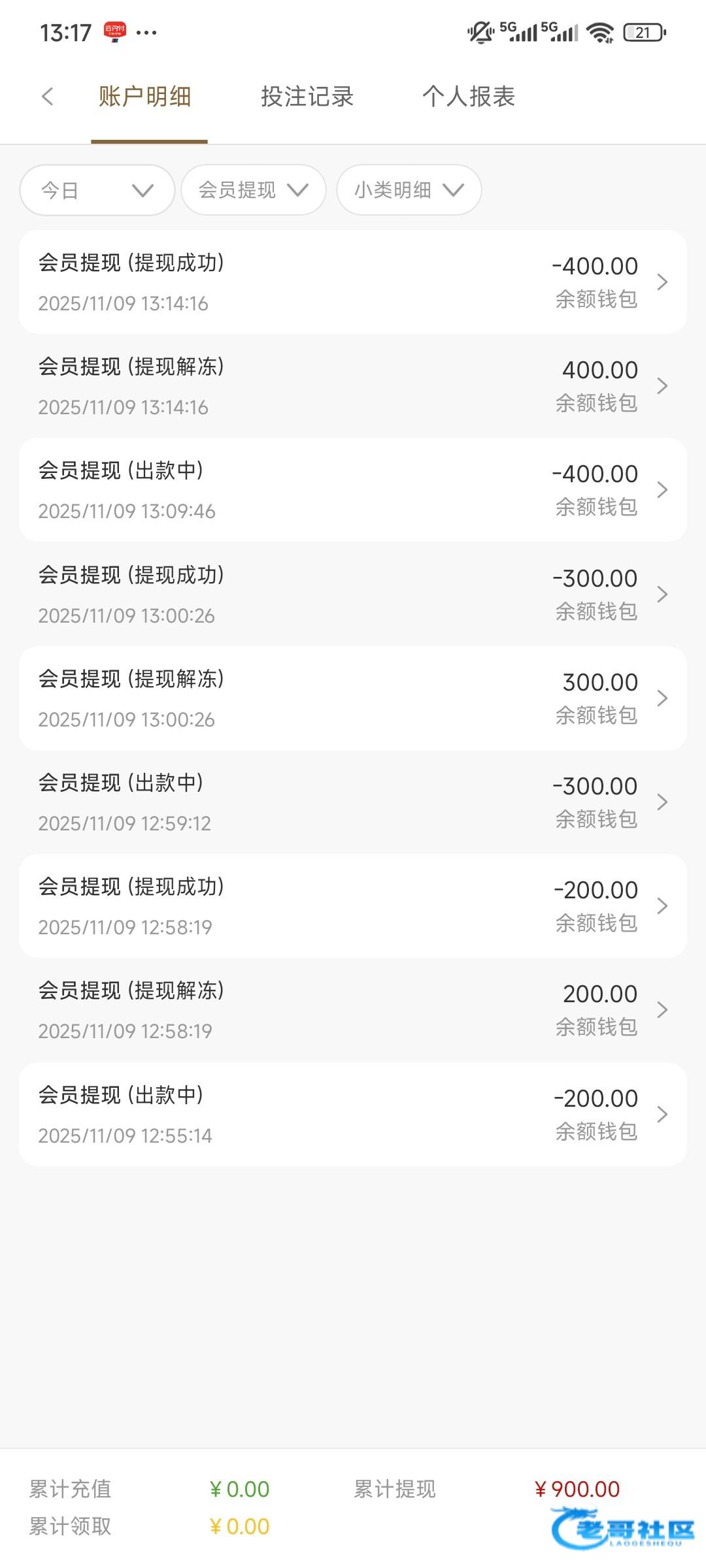Open the 提现解冻 record at 12:58:19
The height and width of the screenshot is (1568, 706).
click(x=353, y=1010)
